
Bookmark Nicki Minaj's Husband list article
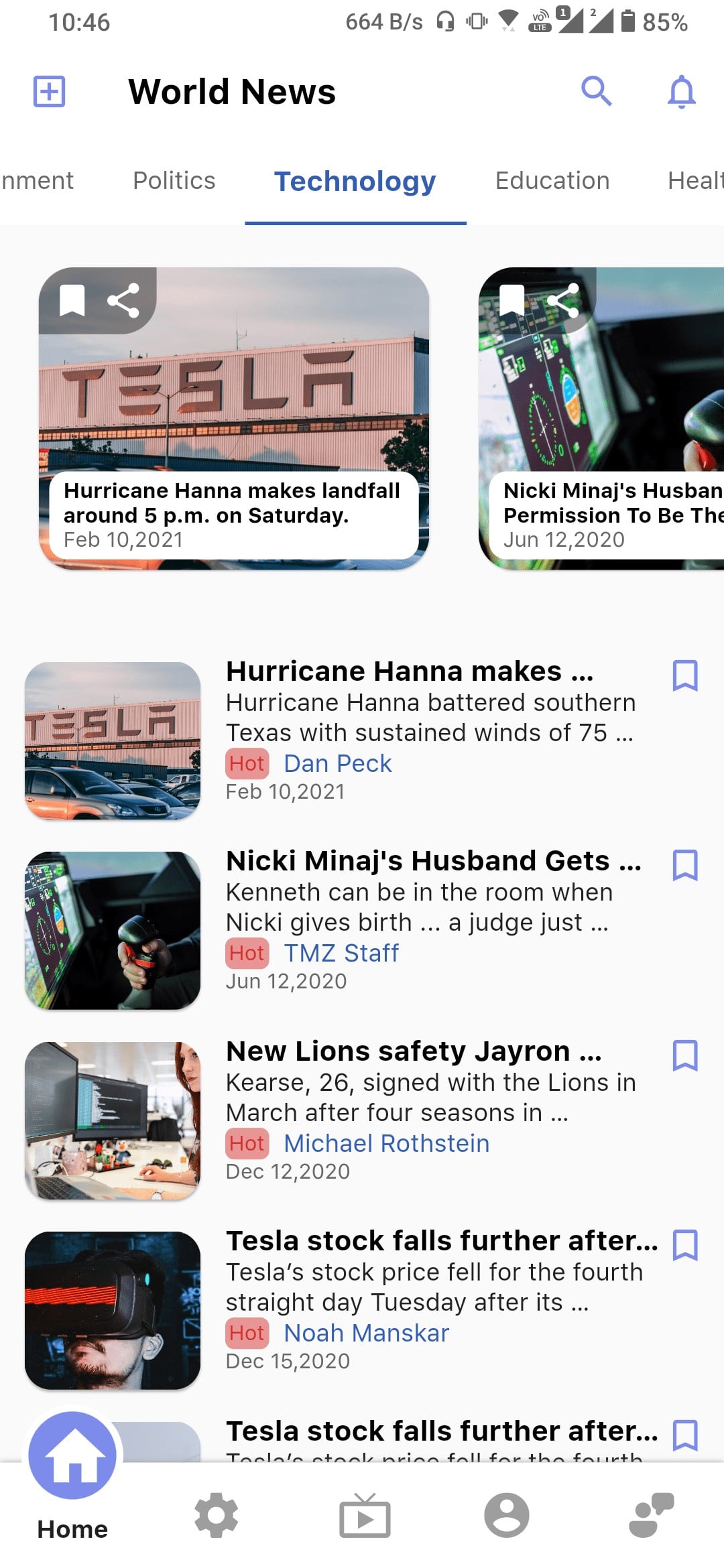684,865
